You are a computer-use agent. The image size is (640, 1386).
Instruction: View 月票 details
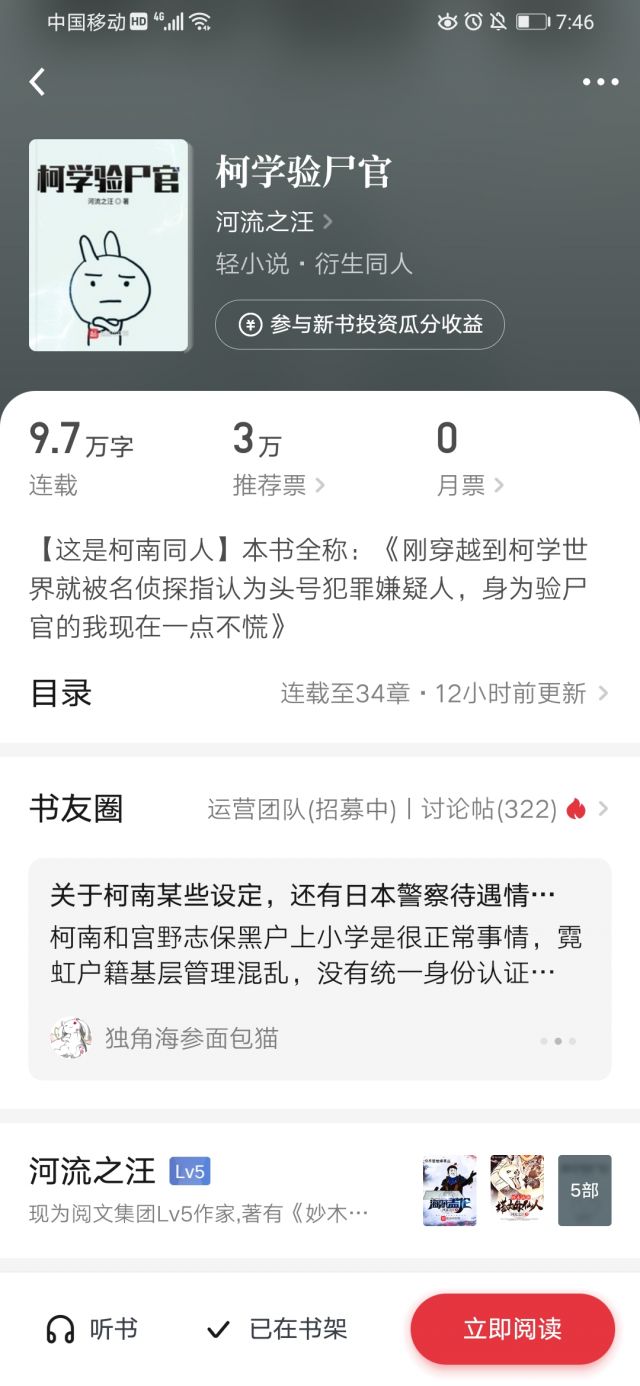tap(470, 486)
